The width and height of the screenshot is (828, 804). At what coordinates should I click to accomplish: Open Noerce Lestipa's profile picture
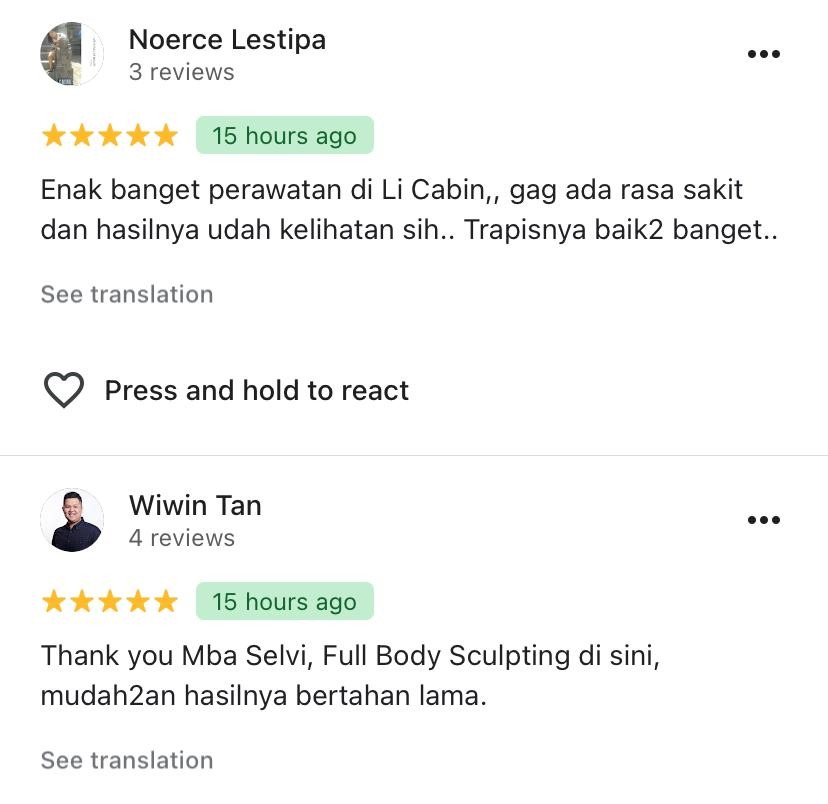72,54
